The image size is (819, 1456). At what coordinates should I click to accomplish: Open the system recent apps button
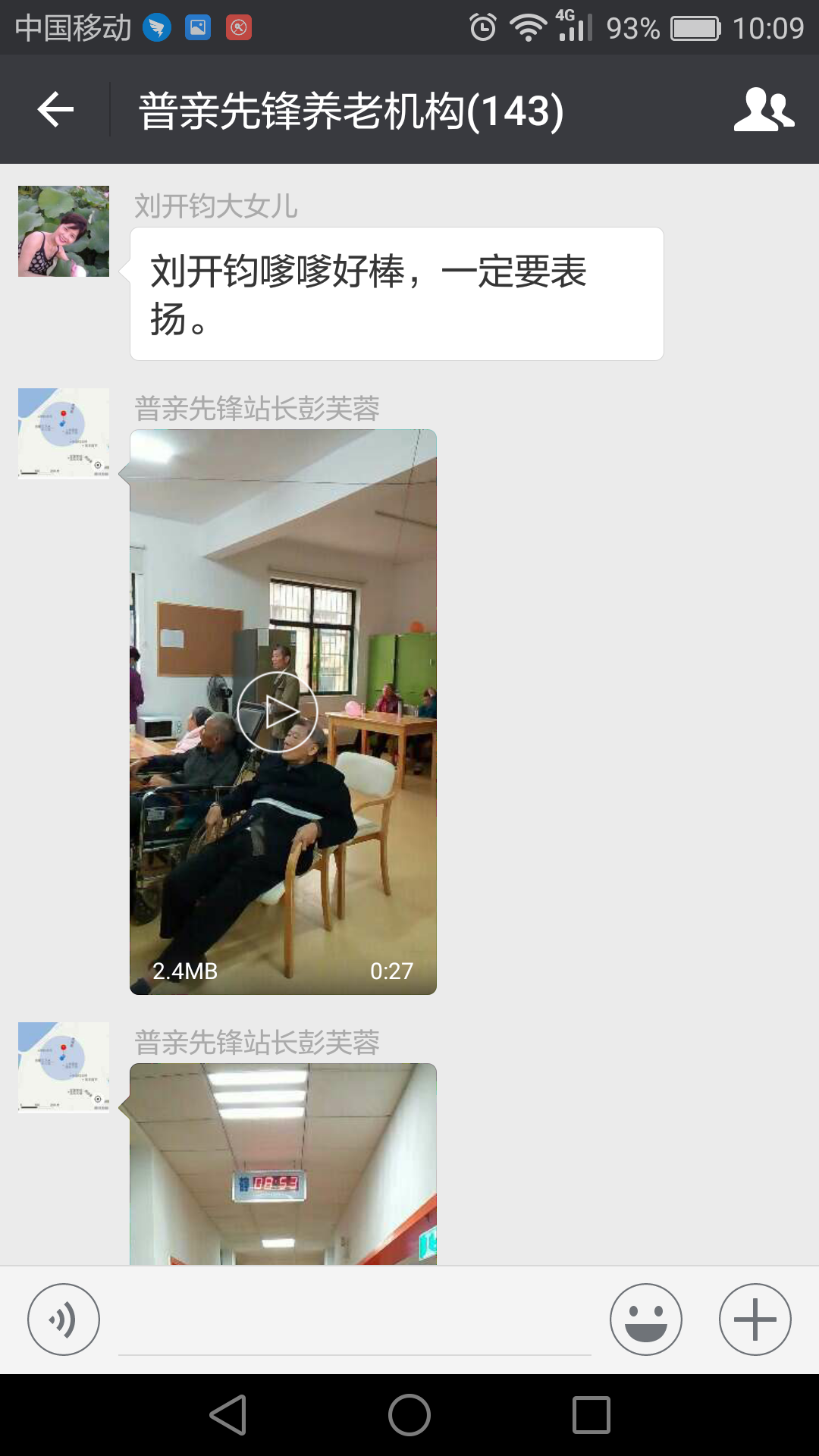[x=591, y=1415]
